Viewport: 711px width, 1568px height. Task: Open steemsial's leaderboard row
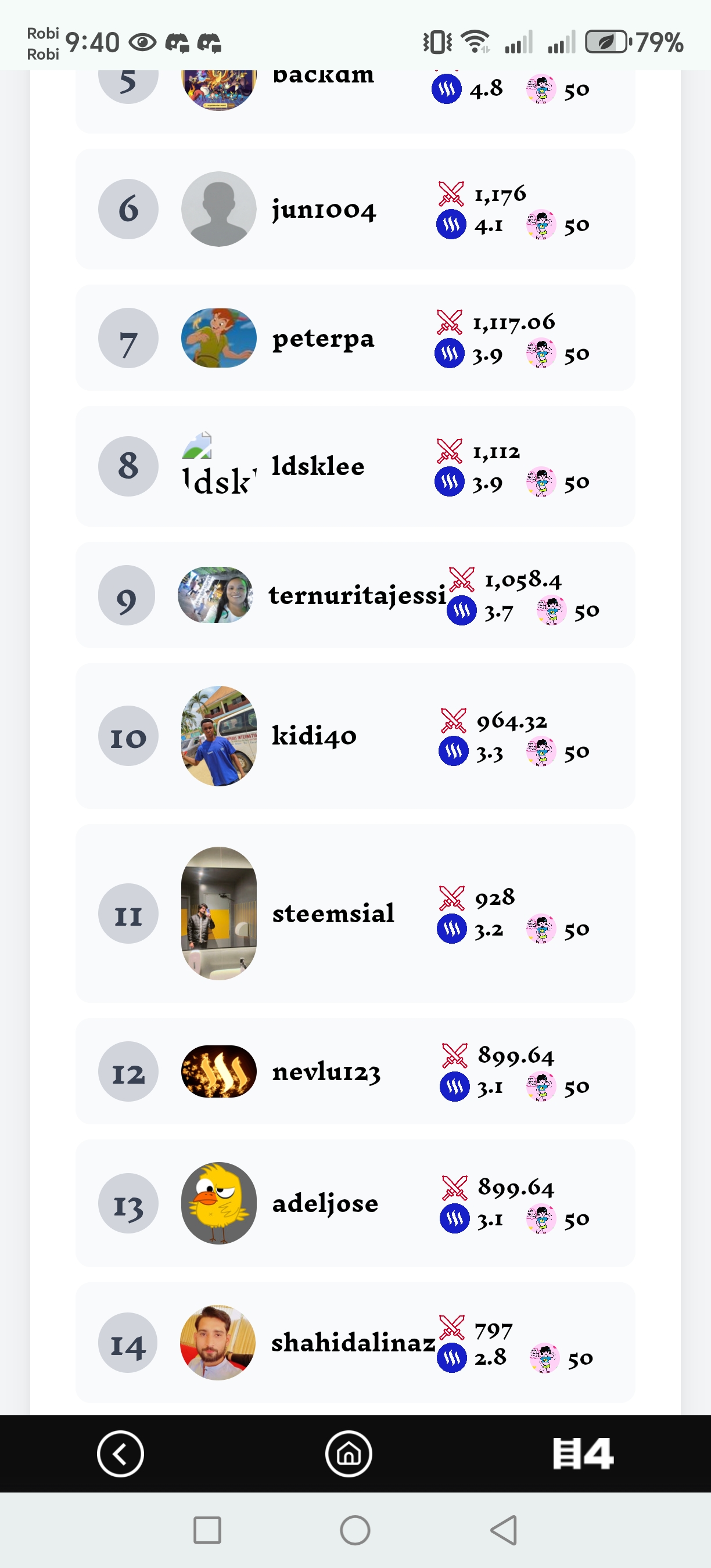[x=355, y=913]
